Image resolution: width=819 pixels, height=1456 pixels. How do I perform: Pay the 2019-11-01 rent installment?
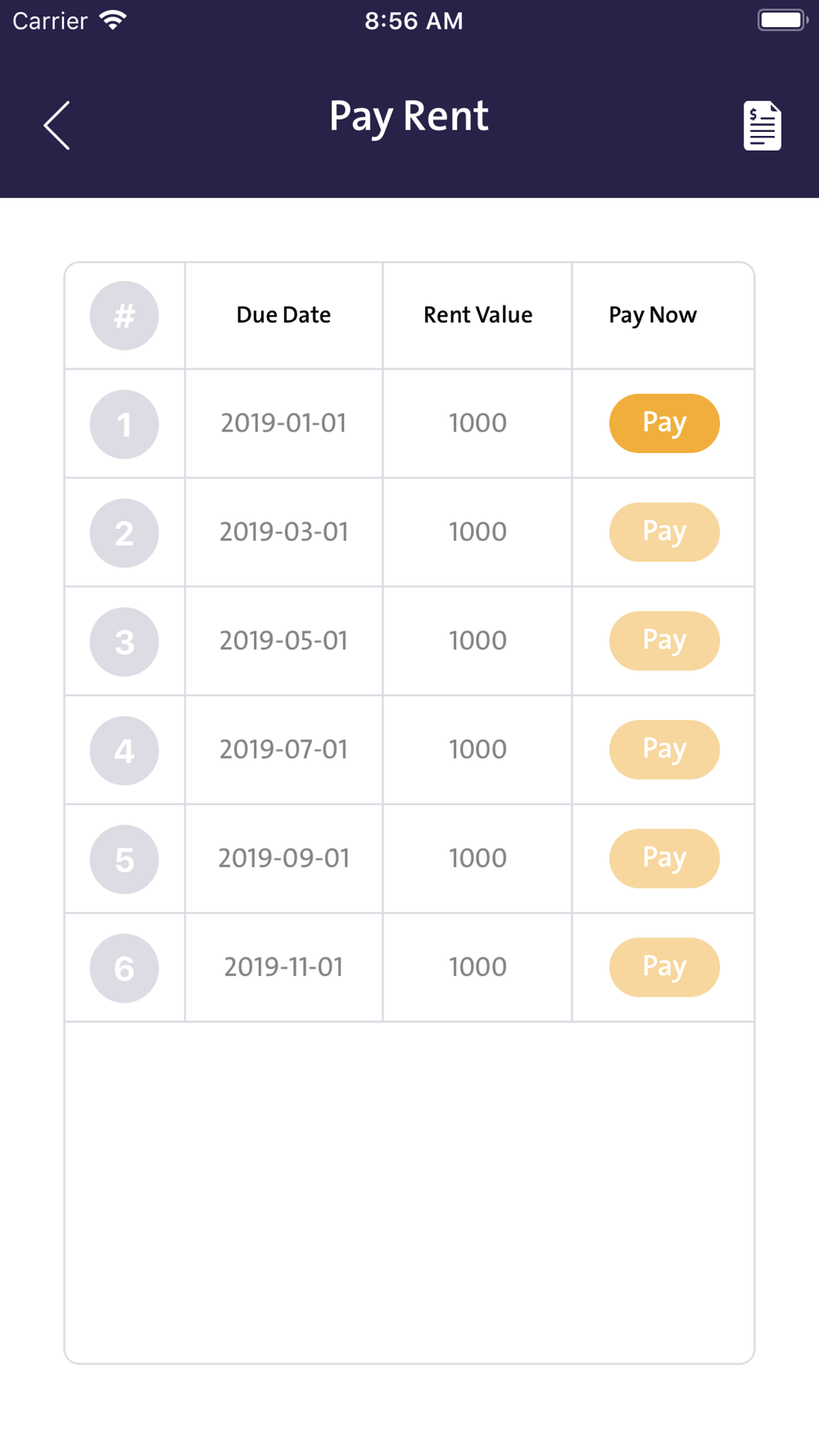pyautogui.click(x=664, y=967)
